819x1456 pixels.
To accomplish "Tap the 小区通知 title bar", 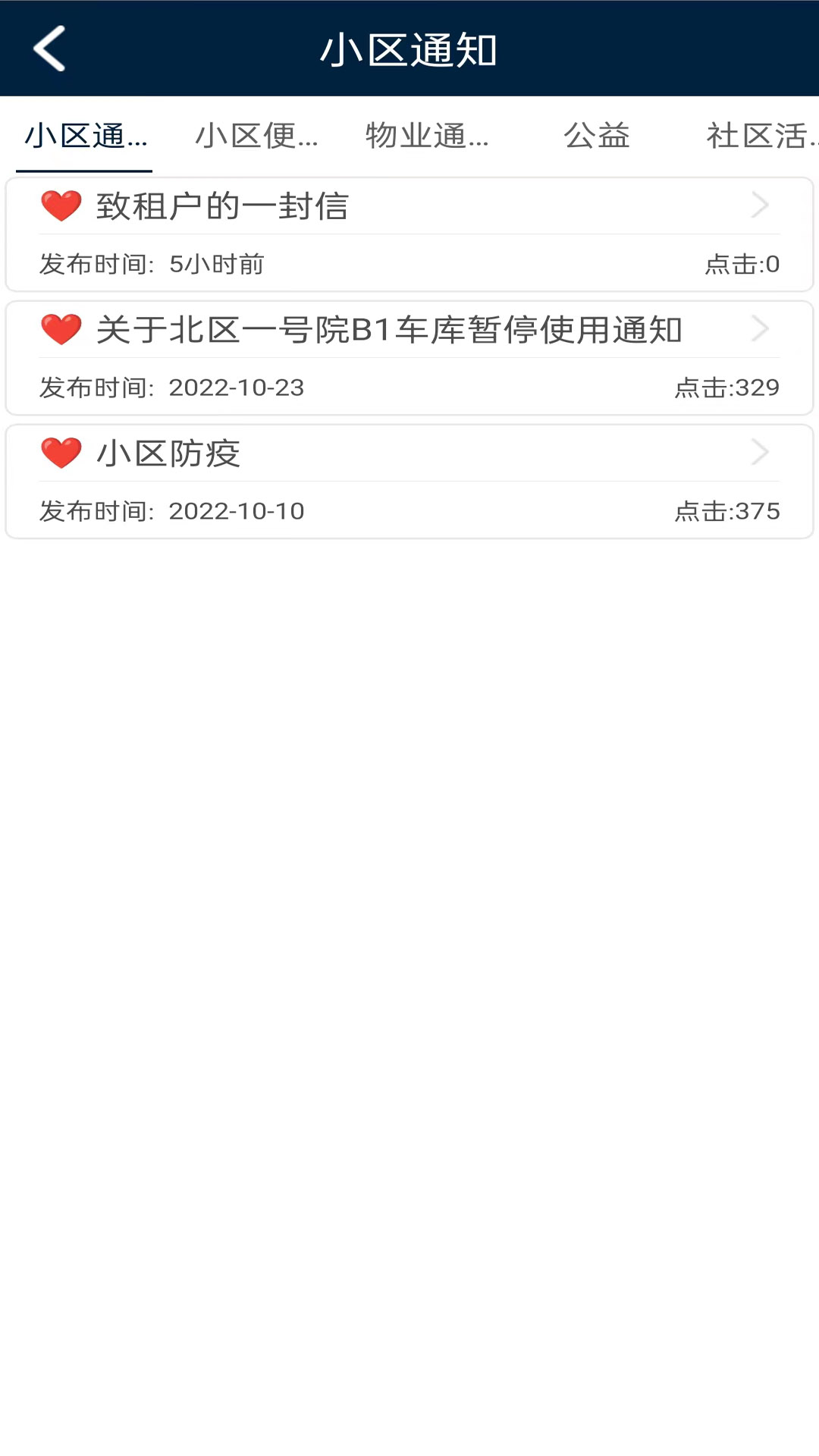I will point(409,49).
